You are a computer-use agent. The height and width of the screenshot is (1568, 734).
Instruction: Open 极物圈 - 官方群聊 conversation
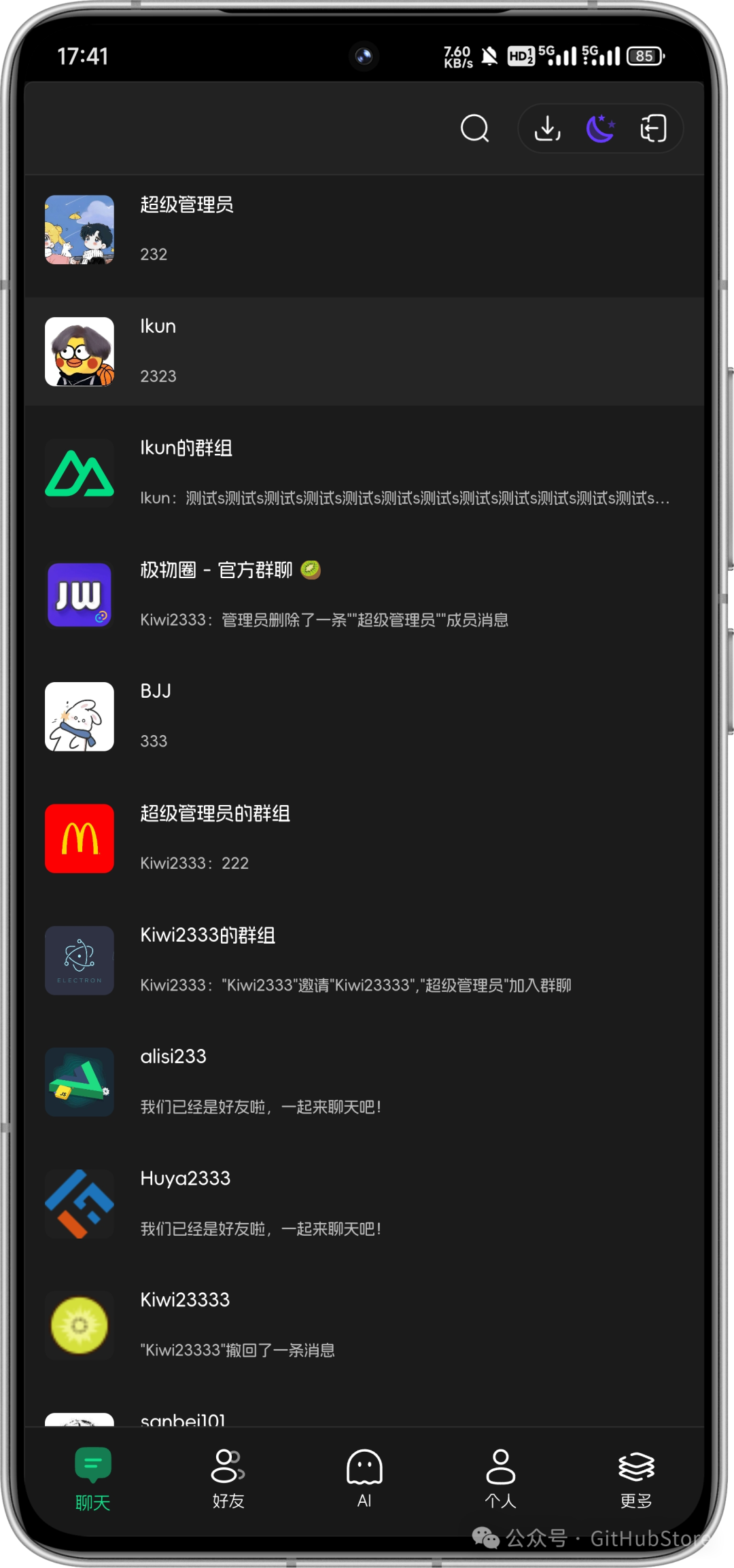point(364,594)
